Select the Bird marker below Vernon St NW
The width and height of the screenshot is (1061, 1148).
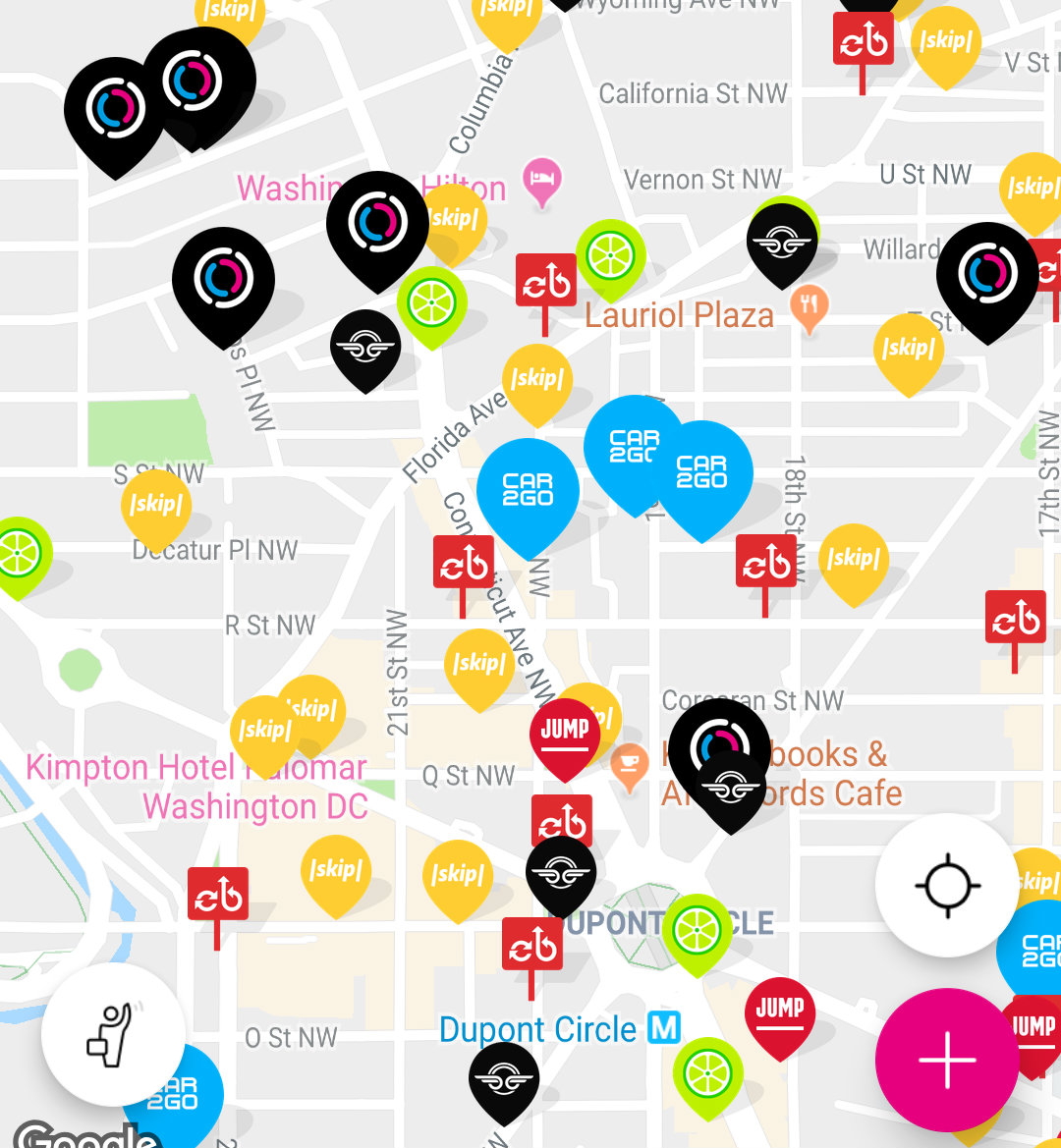781,242
